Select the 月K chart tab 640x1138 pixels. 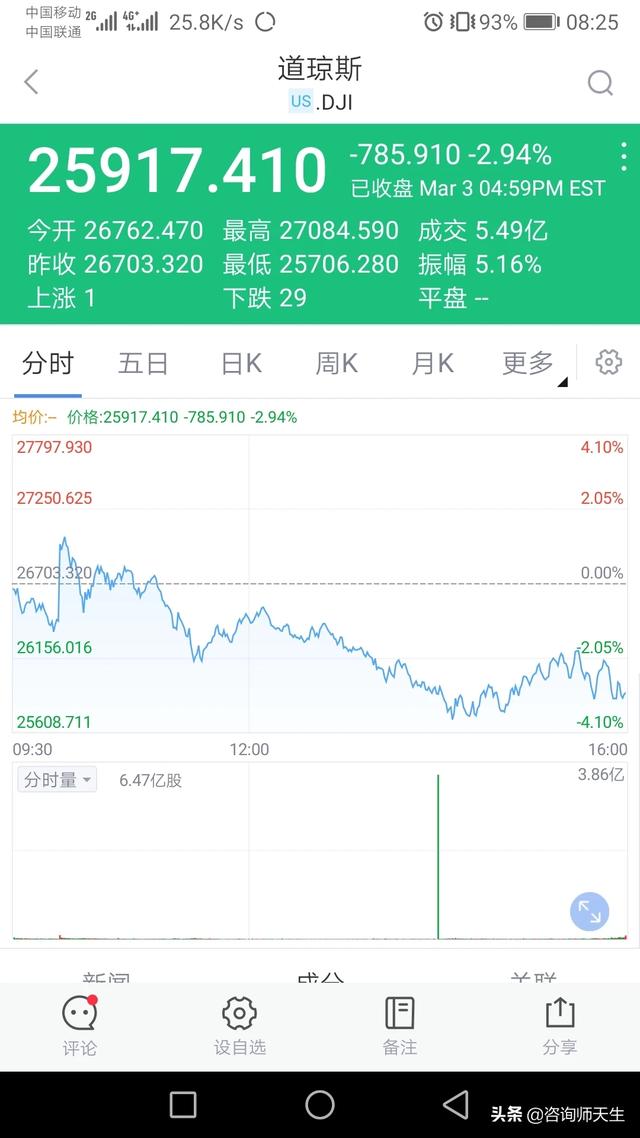click(432, 363)
